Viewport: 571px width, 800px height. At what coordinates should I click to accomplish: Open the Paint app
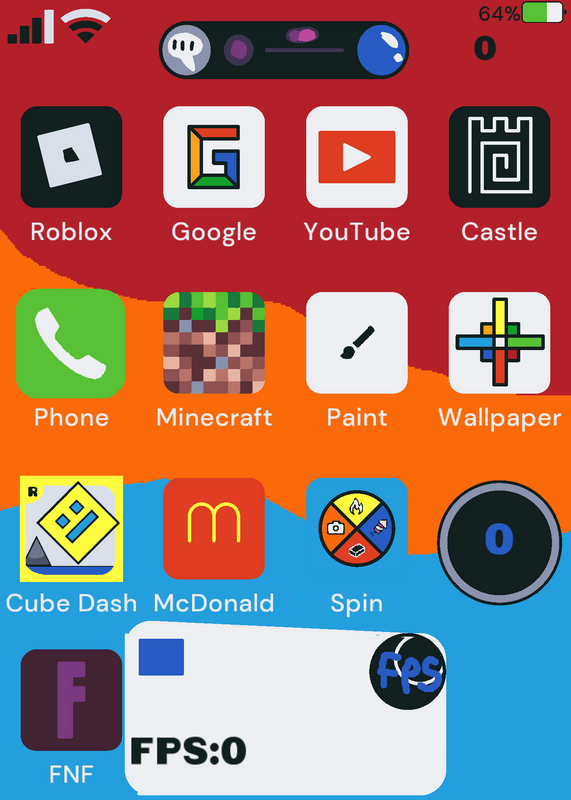point(357,343)
